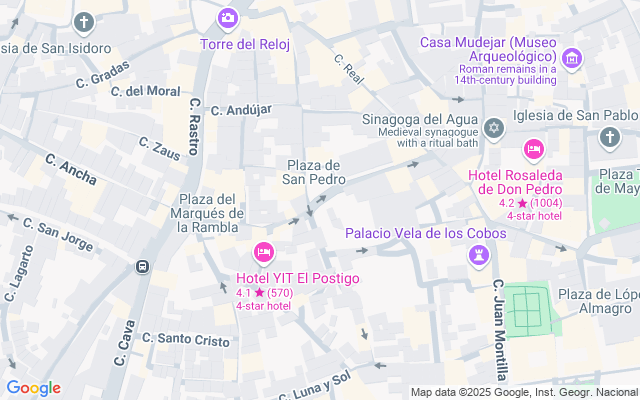640x400 pixels.
Task: Open the Torre del Reloj camera pin
Action: click(x=228, y=19)
